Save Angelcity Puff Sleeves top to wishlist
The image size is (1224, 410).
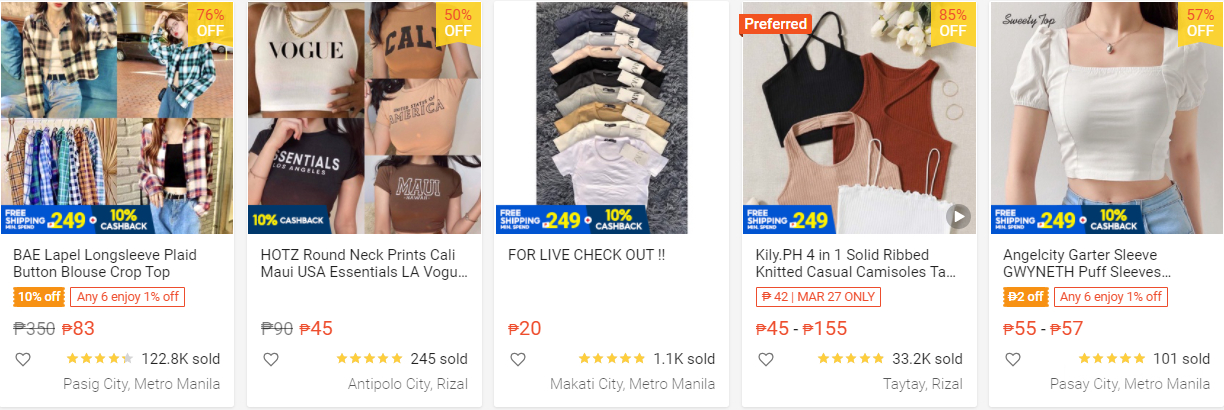coord(1013,359)
